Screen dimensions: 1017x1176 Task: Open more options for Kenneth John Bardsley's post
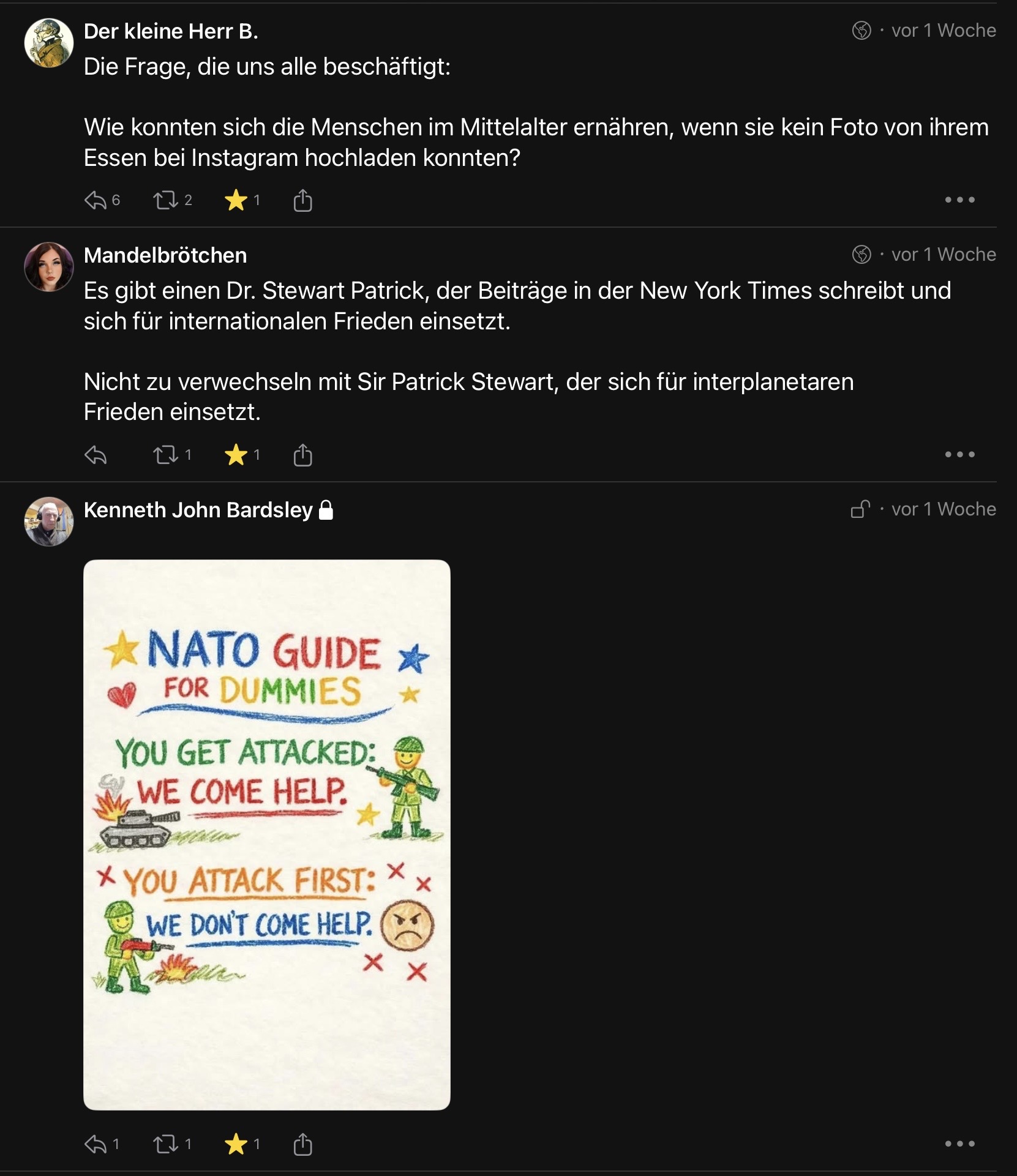pos(959,1144)
